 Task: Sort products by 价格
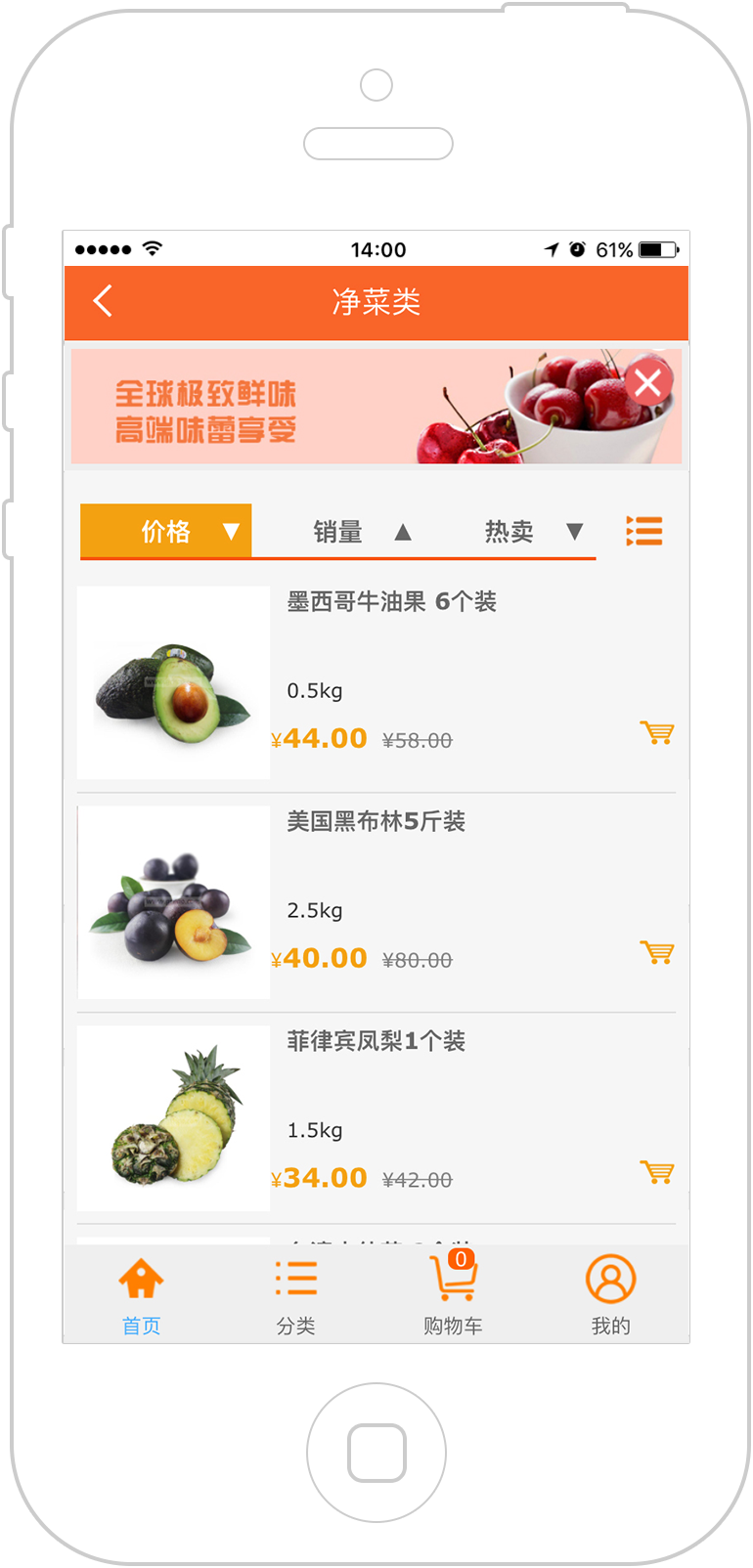pyautogui.click(x=166, y=531)
